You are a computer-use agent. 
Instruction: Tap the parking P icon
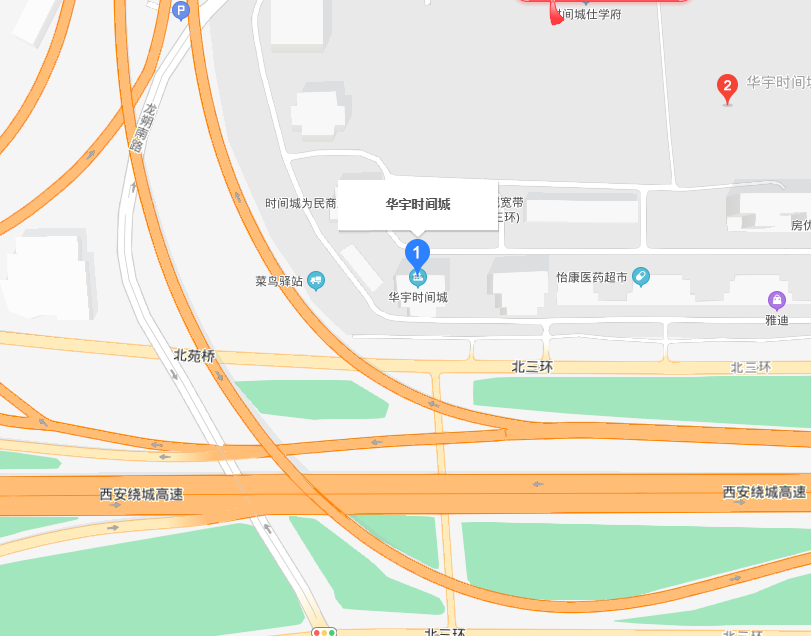pyautogui.click(x=180, y=10)
